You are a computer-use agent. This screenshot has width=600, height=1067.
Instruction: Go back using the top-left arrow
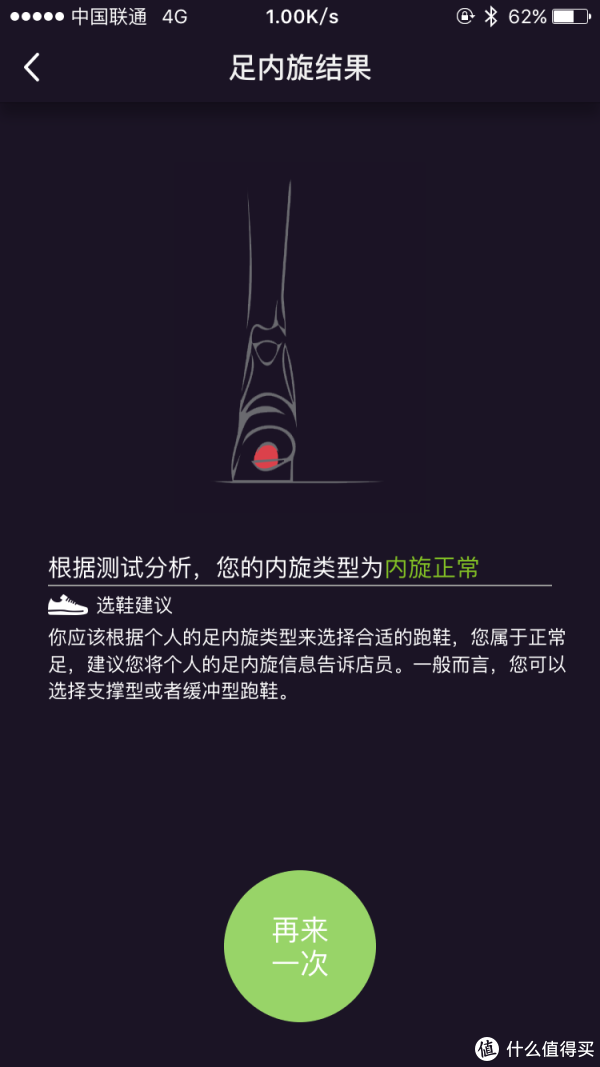pos(32,68)
